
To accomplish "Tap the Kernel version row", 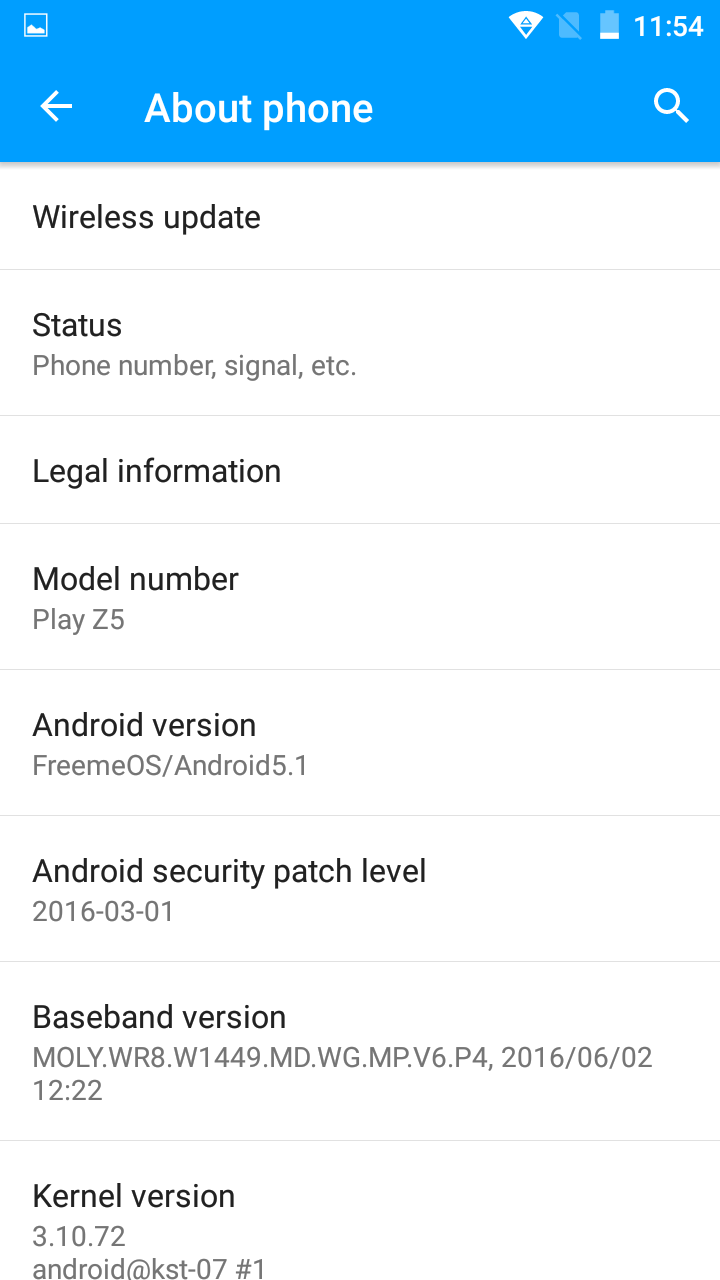I will [360, 1215].
